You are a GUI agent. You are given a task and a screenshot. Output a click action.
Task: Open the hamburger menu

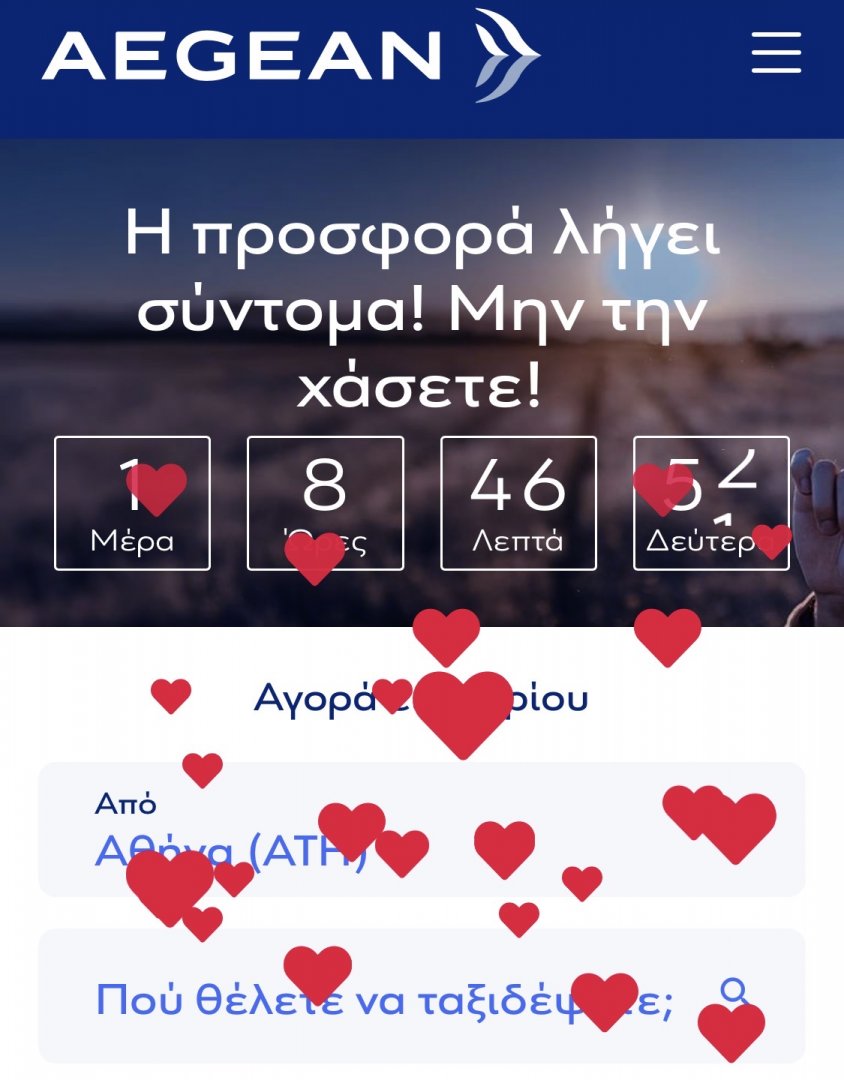click(776, 52)
